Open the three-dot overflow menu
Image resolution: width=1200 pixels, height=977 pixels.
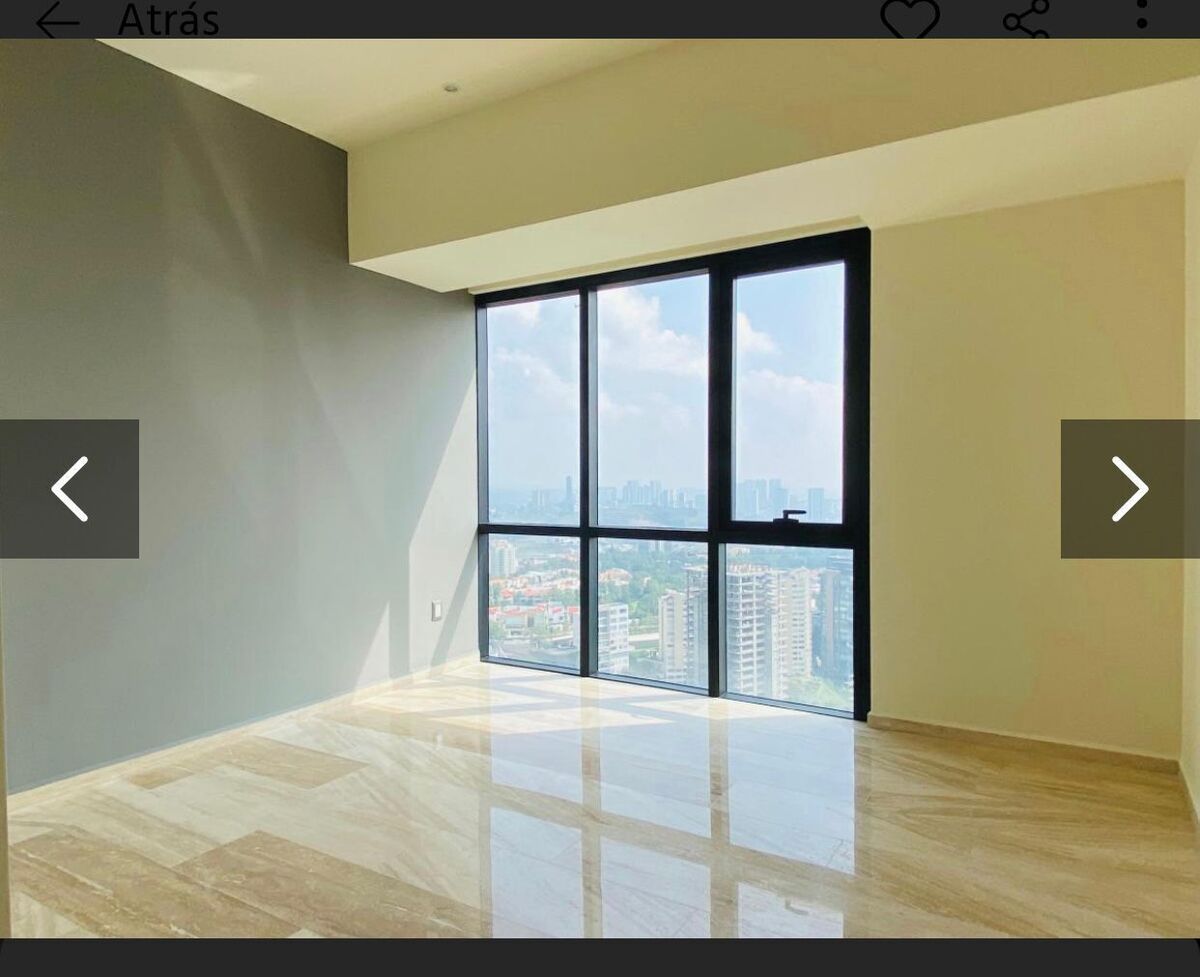[x=1142, y=14]
